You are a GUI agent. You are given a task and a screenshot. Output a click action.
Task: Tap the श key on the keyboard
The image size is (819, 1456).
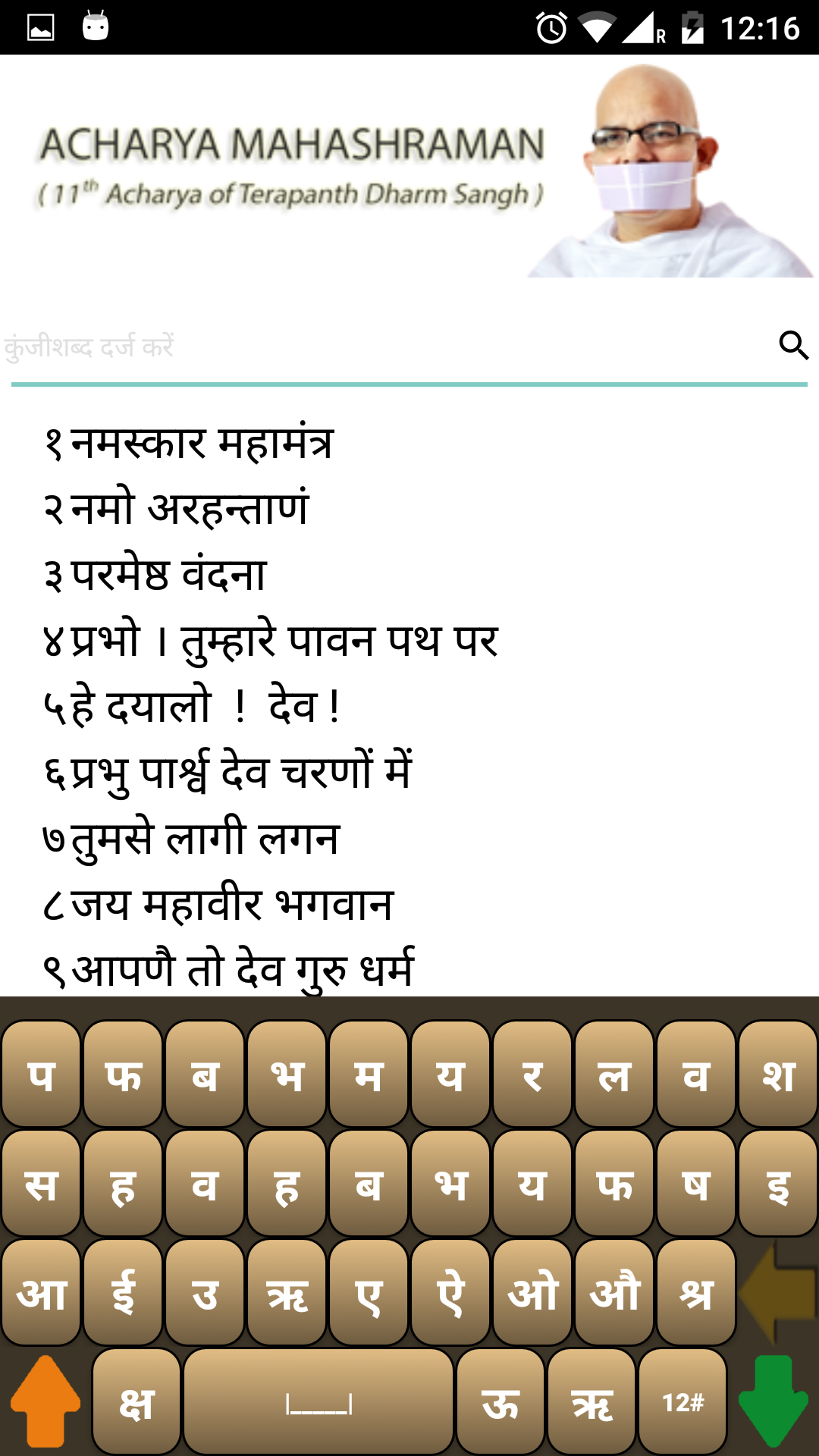[x=778, y=1075]
